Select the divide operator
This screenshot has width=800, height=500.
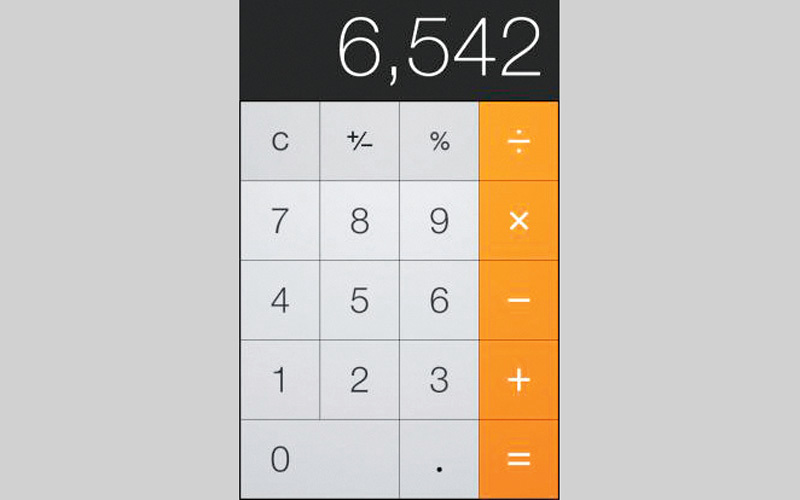[x=519, y=141]
